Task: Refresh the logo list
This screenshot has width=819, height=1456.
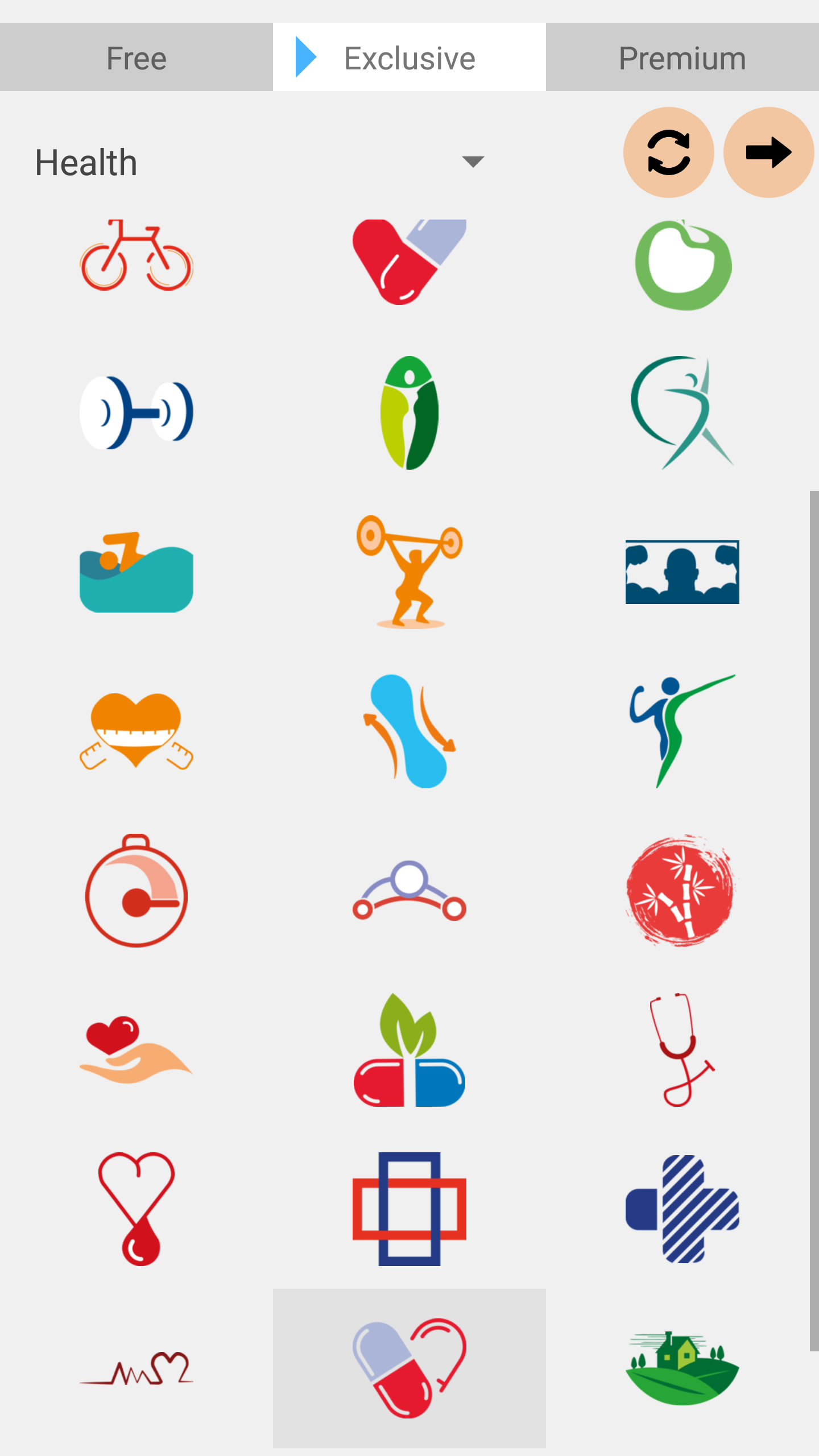Action: pos(669,152)
